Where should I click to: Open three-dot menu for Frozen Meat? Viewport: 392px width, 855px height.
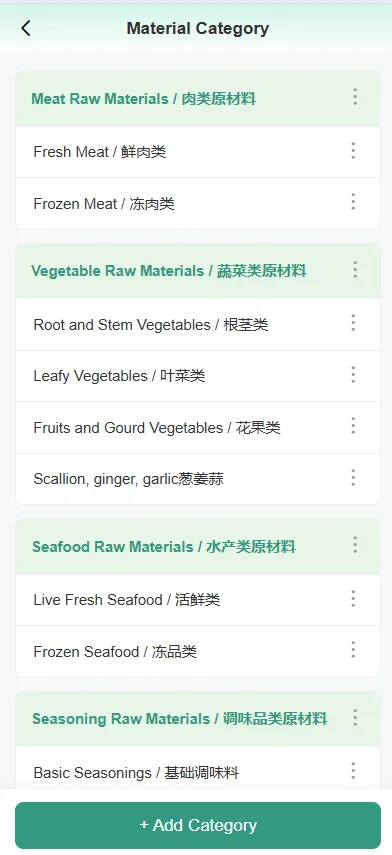pyautogui.click(x=353, y=202)
